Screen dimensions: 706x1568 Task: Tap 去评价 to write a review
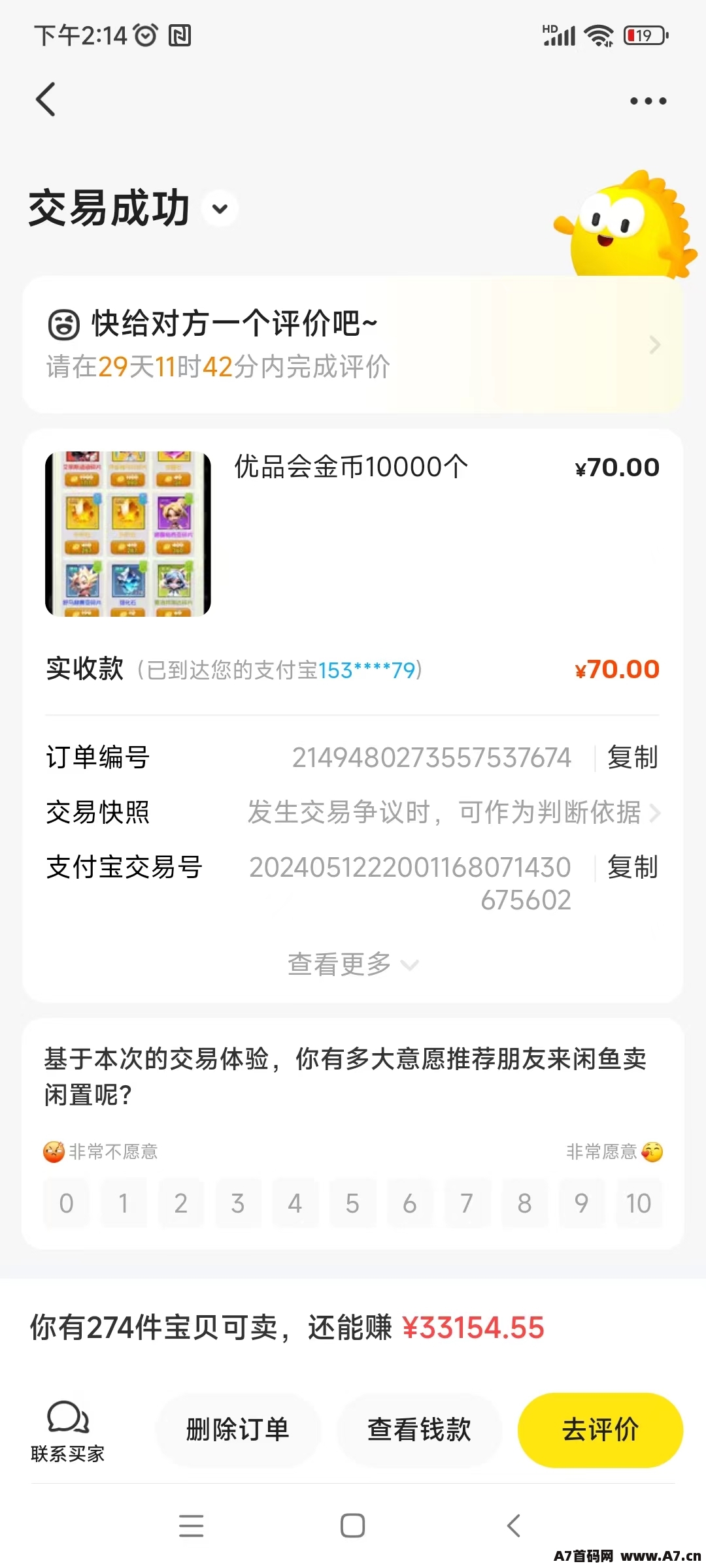click(x=600, y=1429)
